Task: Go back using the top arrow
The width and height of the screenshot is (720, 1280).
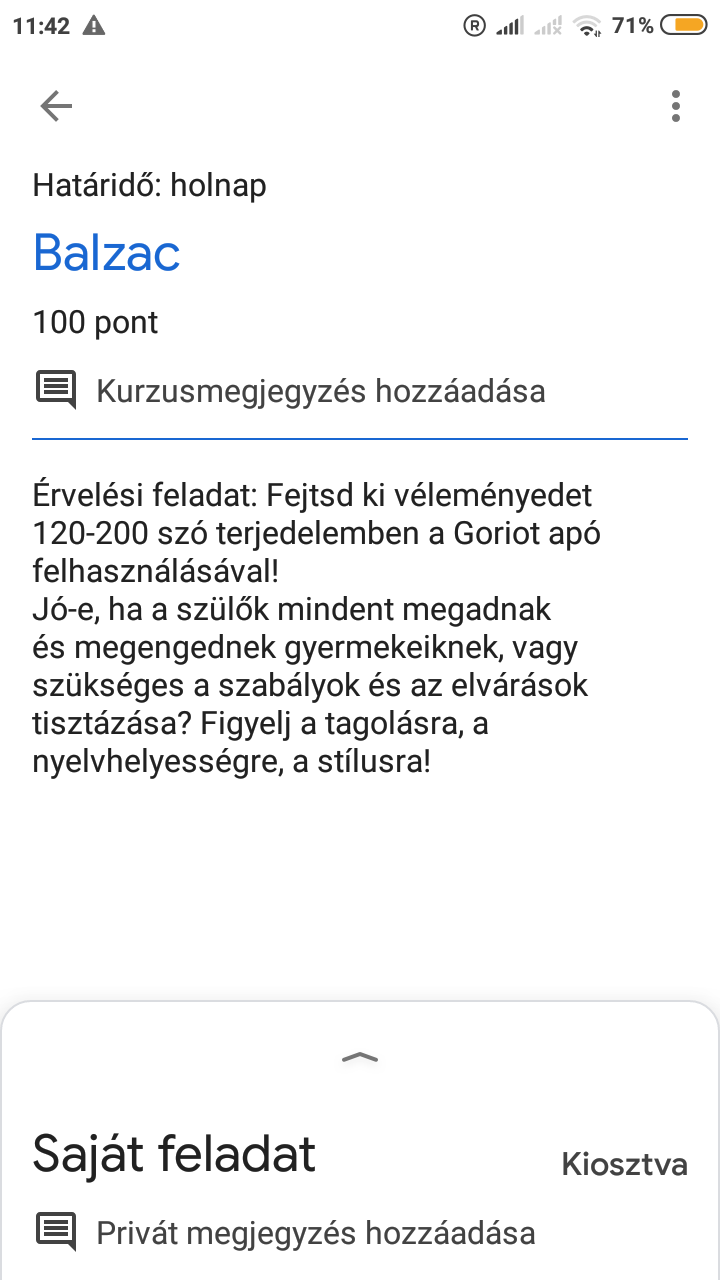Action: click(56, 106)
